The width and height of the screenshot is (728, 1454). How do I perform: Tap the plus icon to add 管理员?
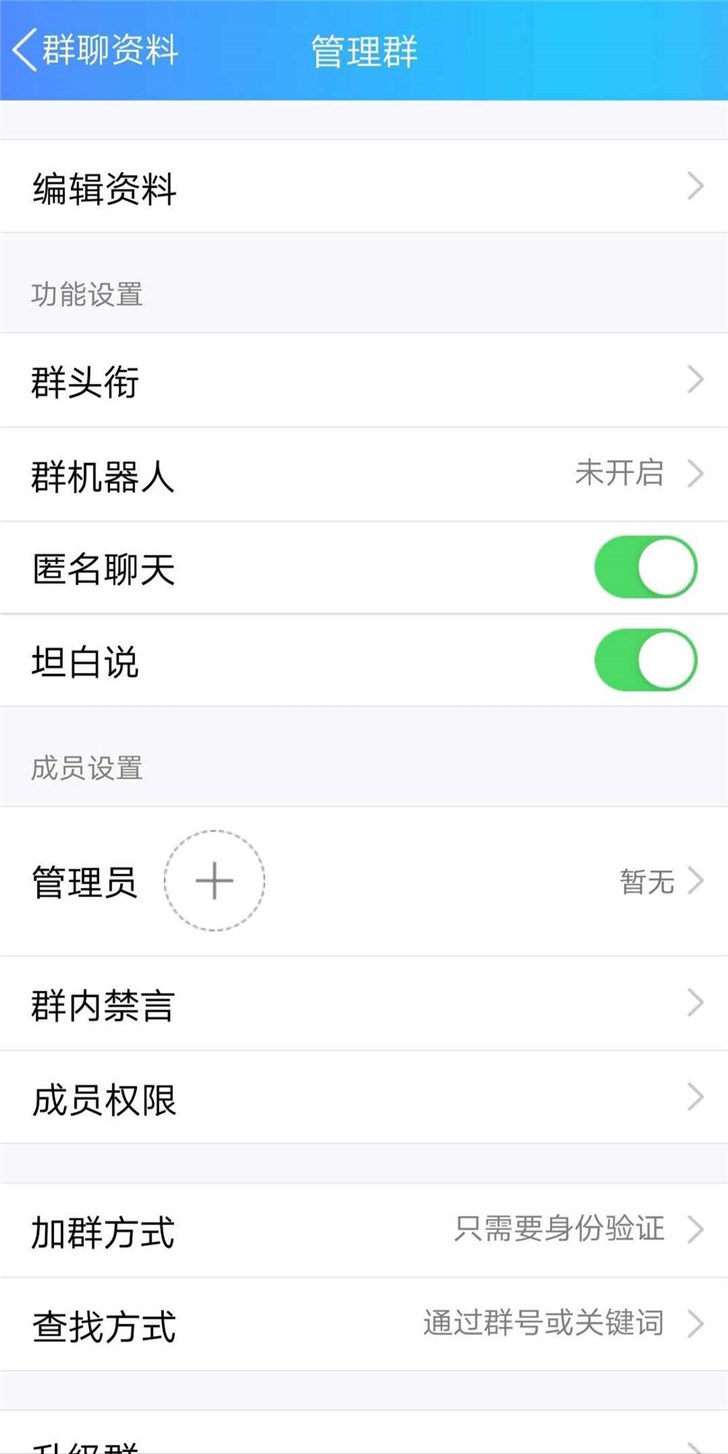(x=214, y=881)
